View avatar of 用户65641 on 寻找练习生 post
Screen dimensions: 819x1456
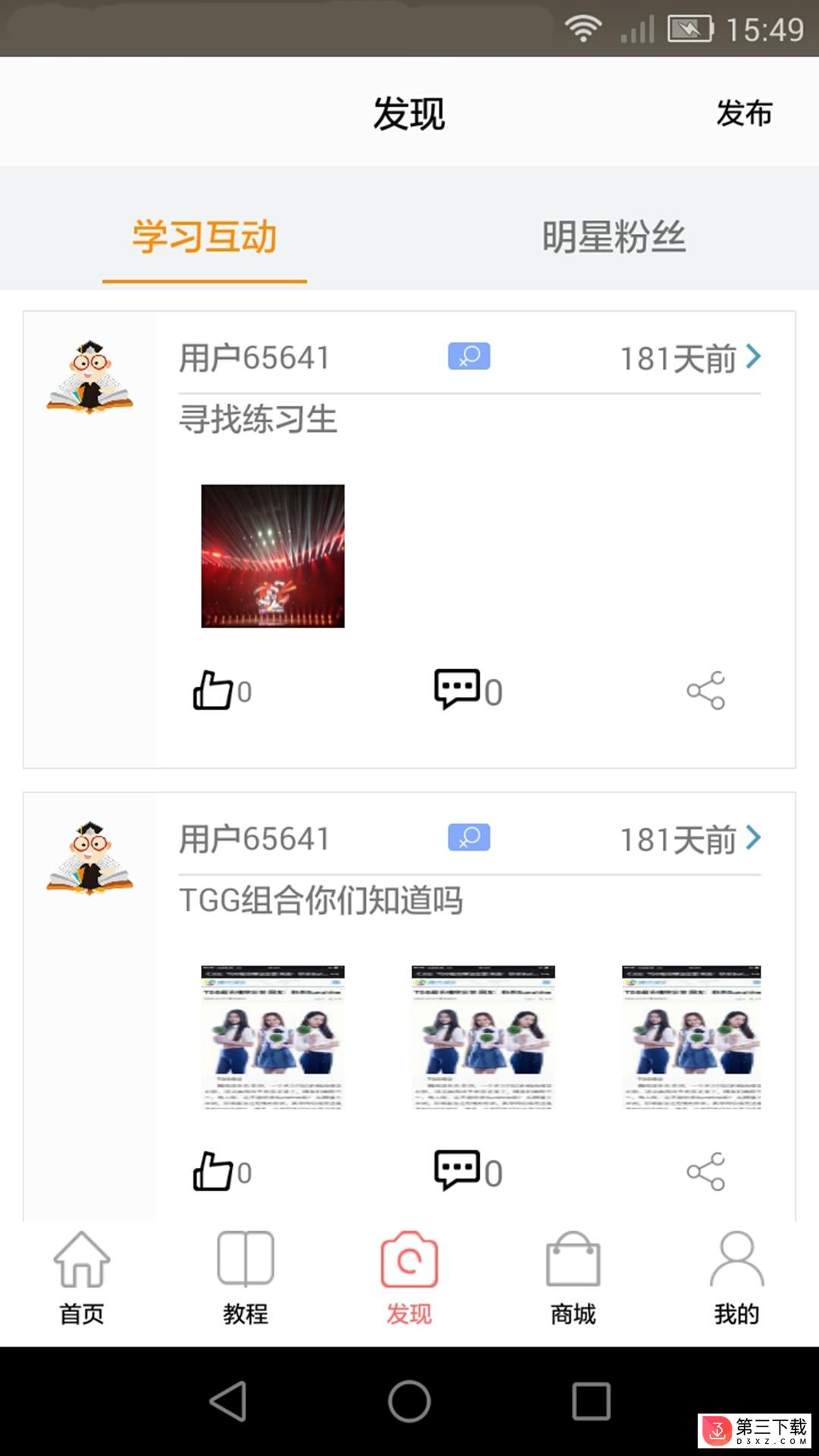(89, 377)
